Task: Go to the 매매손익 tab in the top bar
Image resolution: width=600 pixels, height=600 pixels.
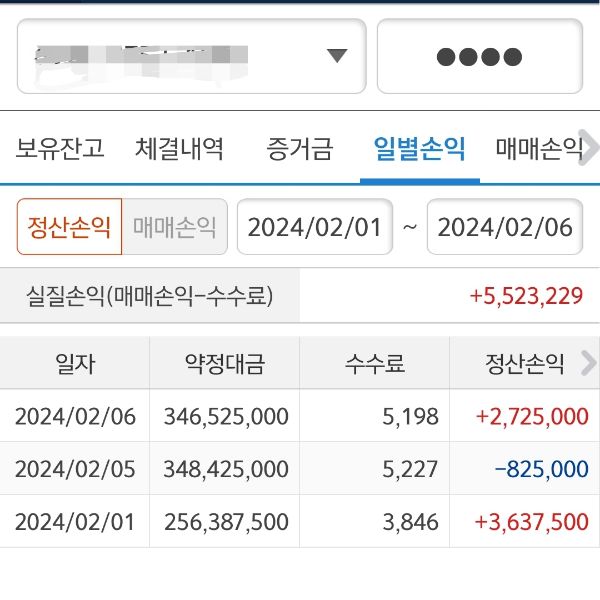Action: 538,150
